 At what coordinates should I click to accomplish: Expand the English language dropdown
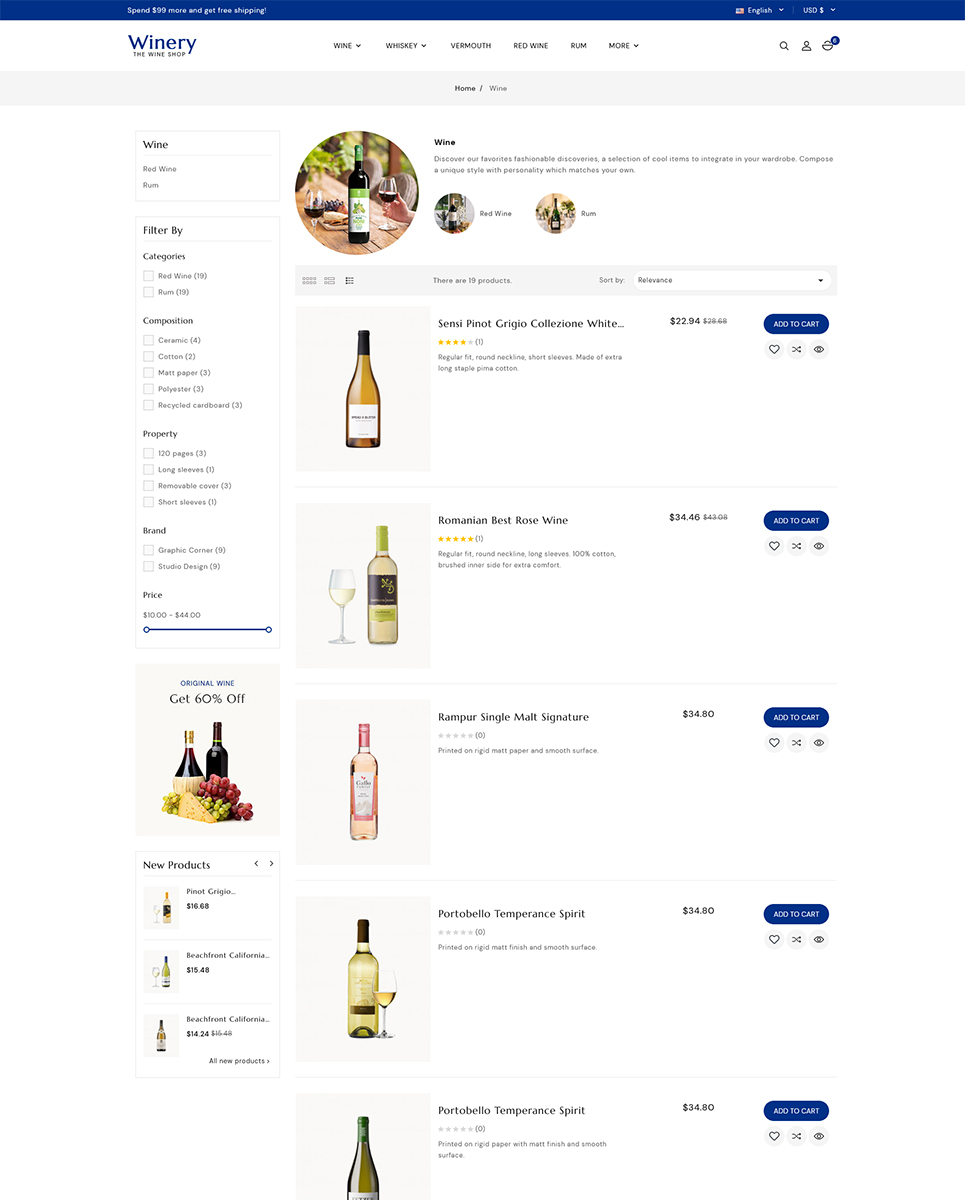(760, 10)
